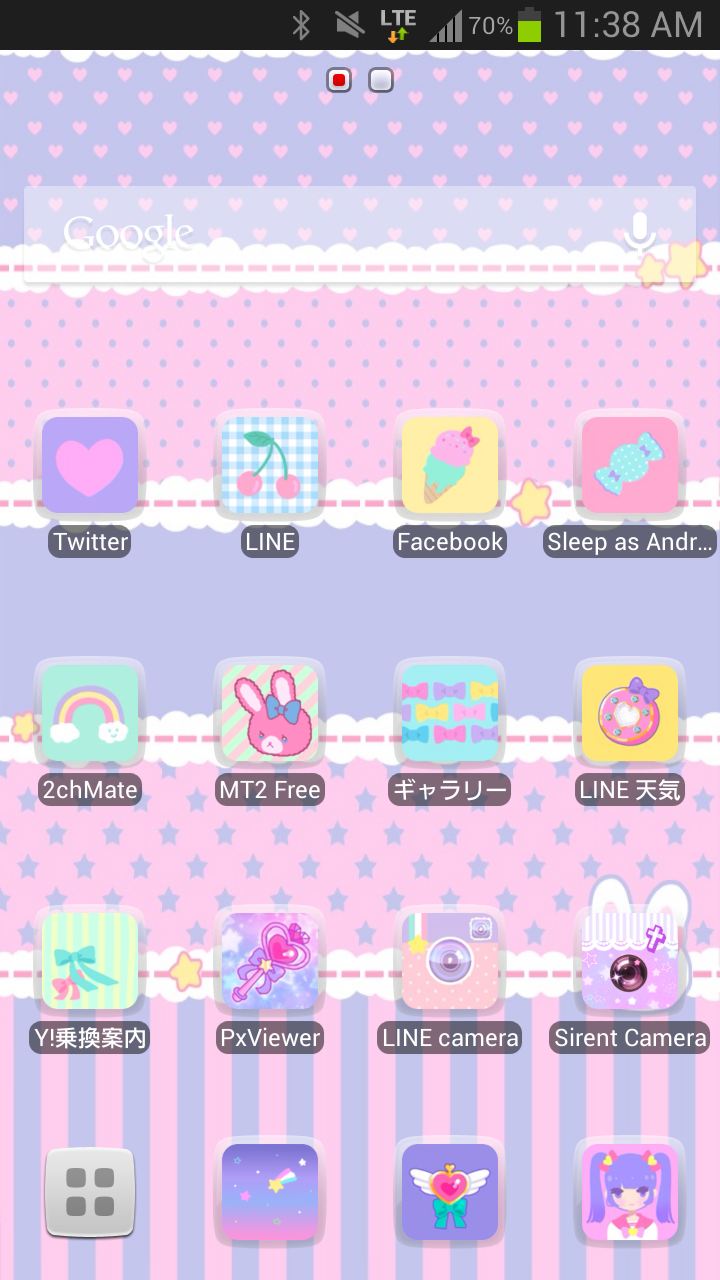Tap the clock in the status bar

[630, 25]
